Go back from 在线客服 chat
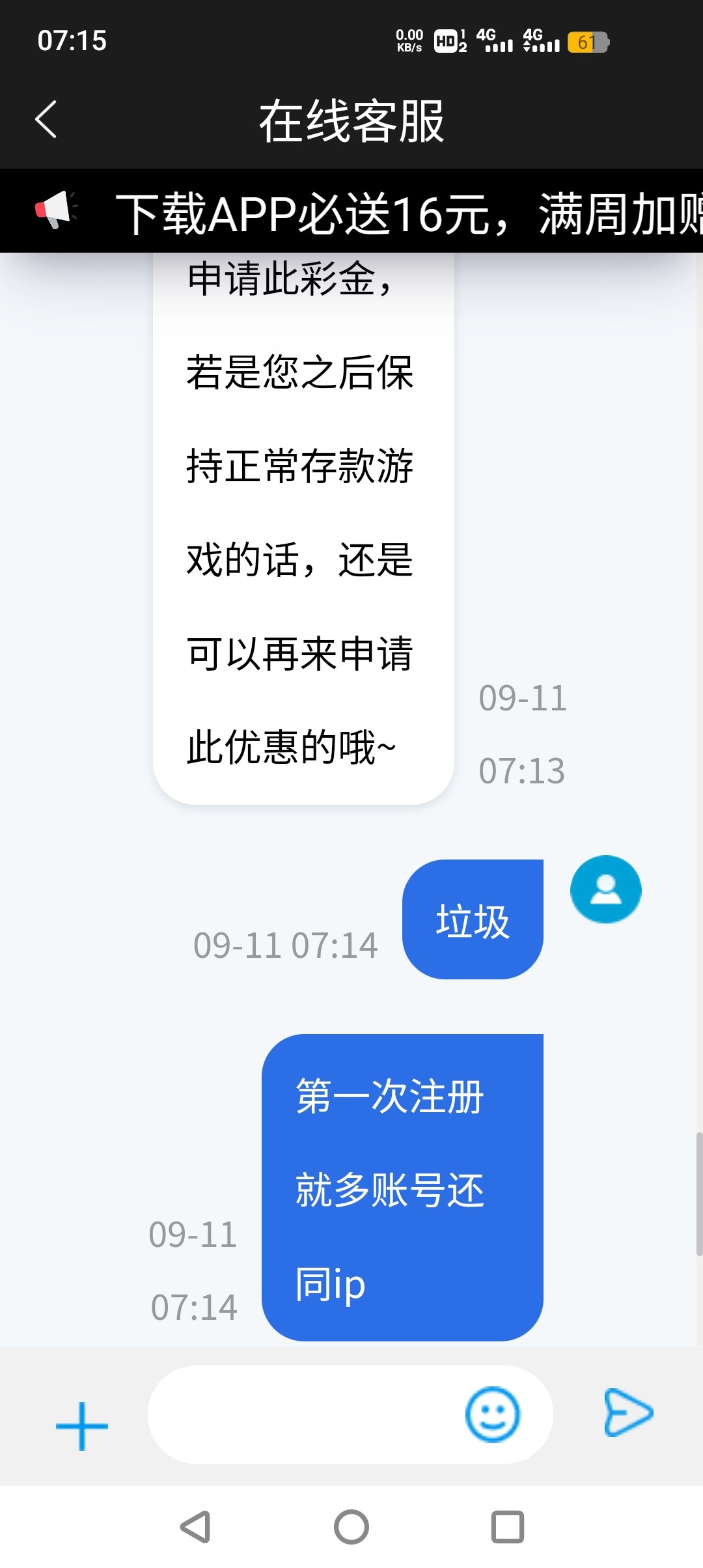703x1568 pixels. pyautogui.click(x=46, y=120)
